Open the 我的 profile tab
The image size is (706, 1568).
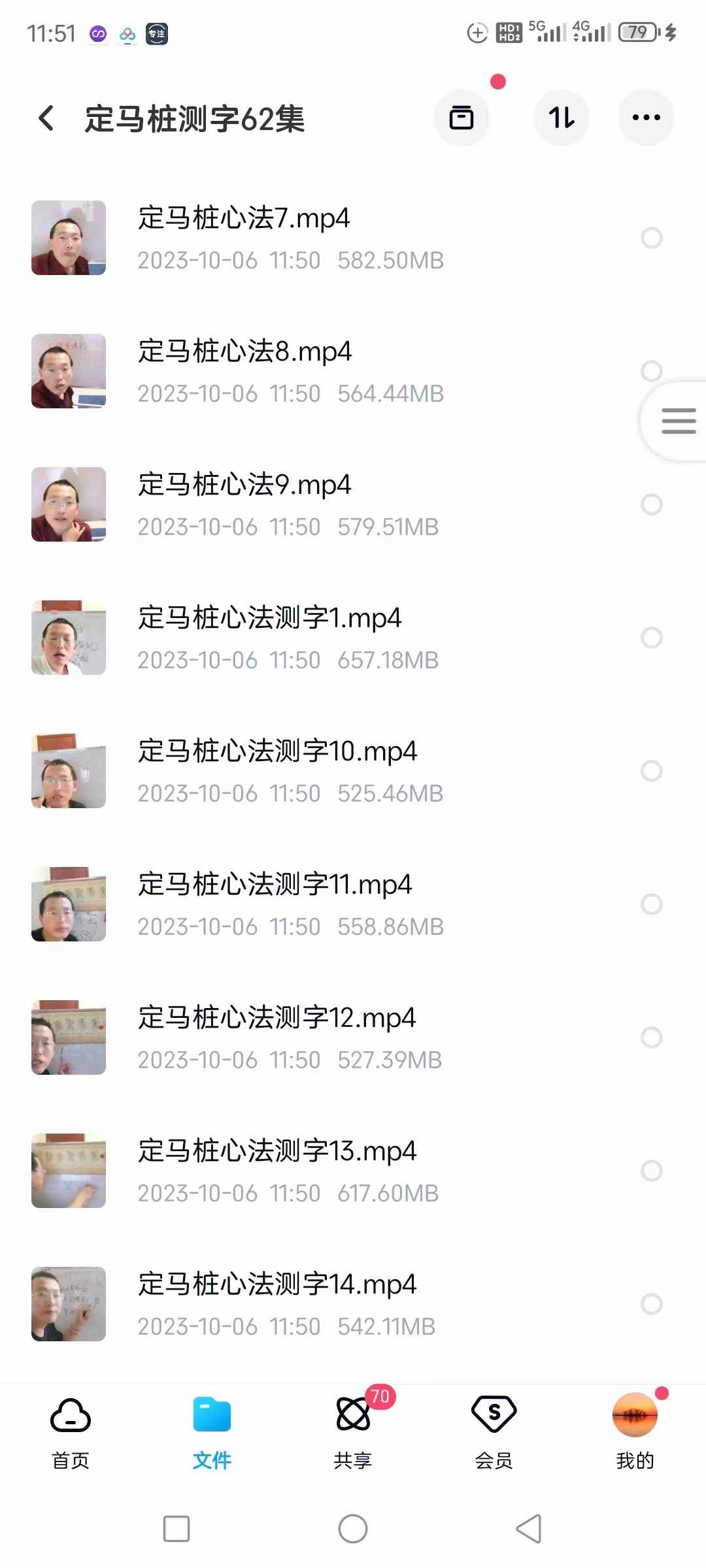coord(635,1431)
